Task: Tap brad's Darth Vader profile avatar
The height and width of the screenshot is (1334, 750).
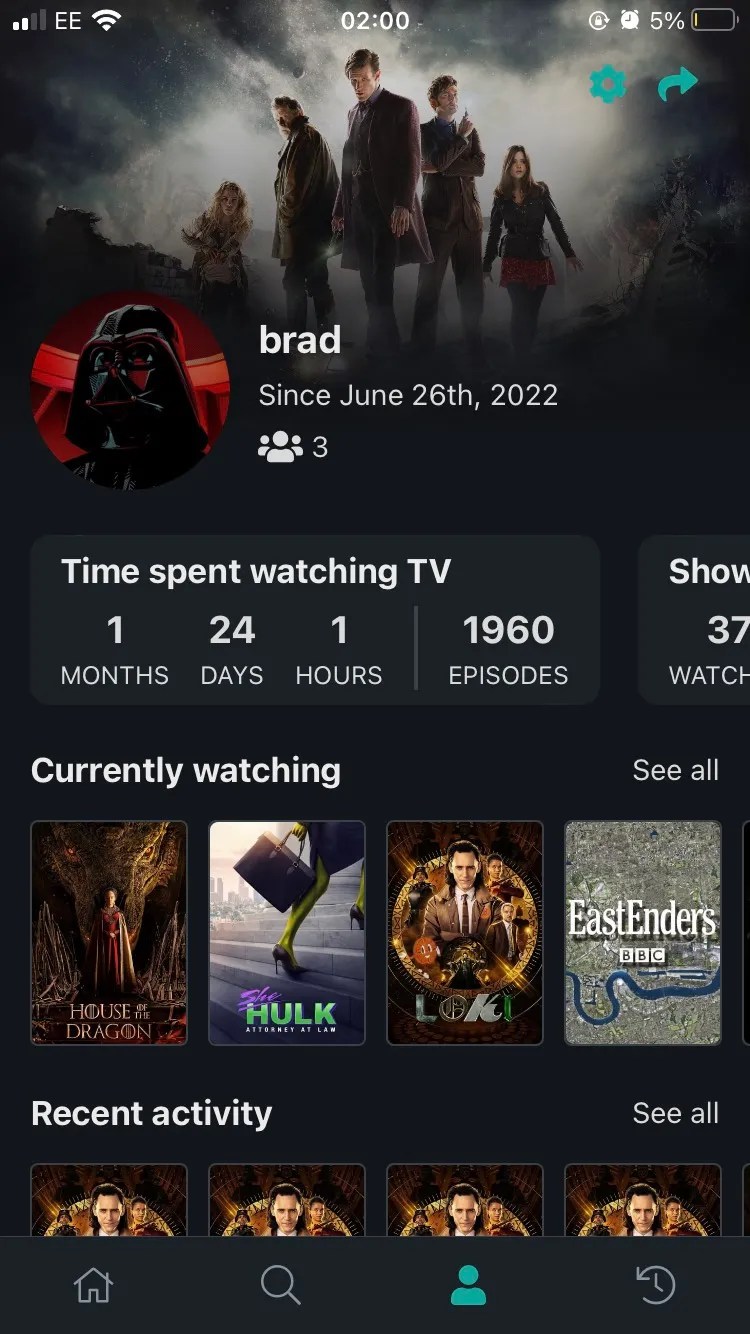Action: (128, 390)
